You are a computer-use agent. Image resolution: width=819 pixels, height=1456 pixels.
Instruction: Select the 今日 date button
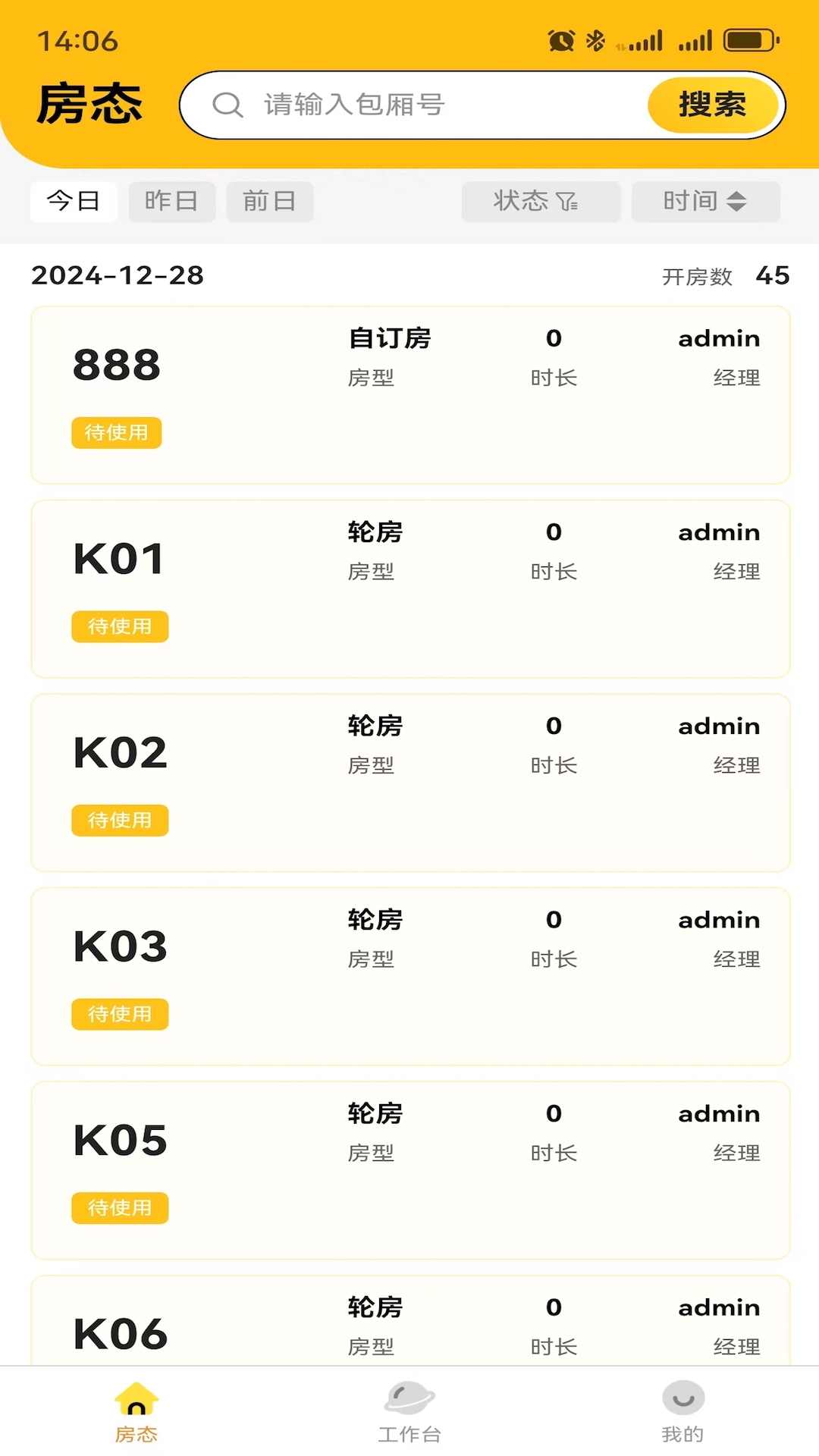point(74,201)
